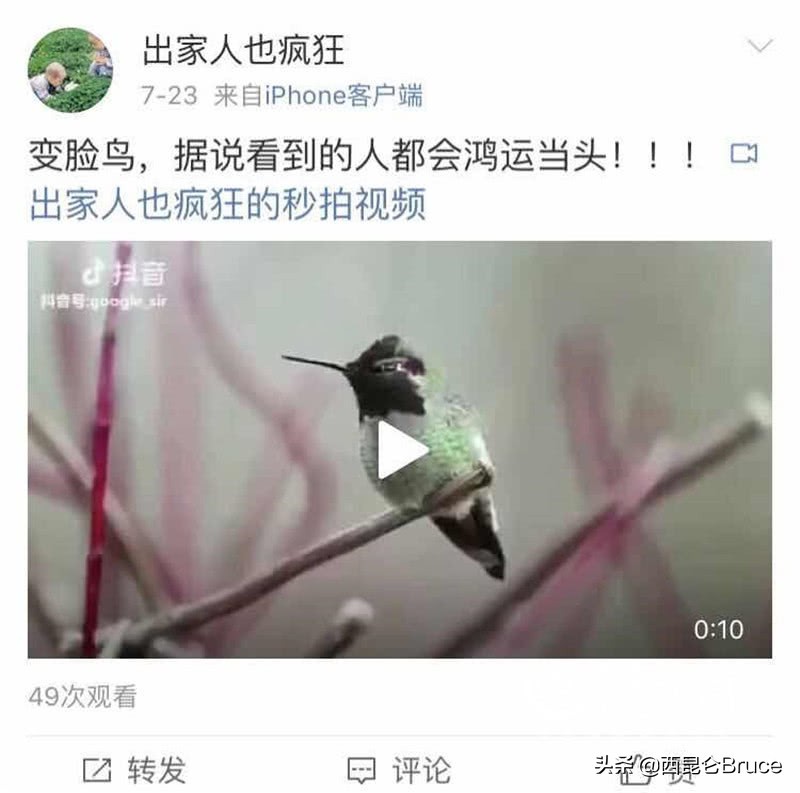Open the username 出家人也疯狂
The image size is (800, 793).
pyautogui.click(x=244, y=48)
